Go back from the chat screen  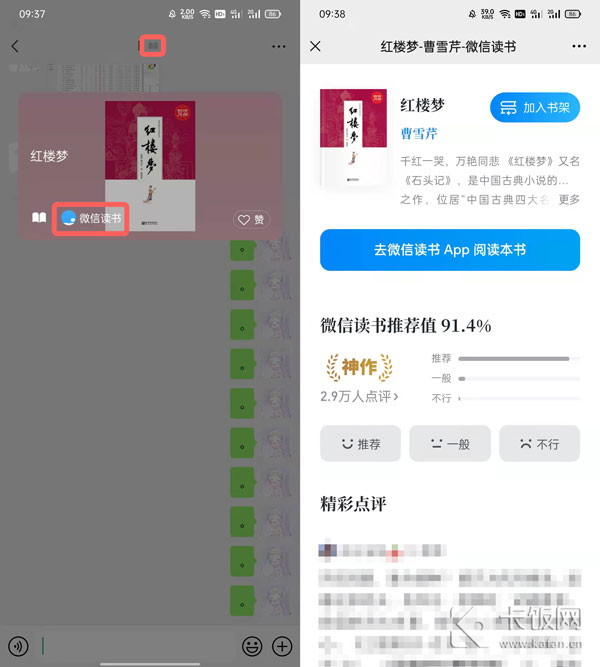point(15,46)
